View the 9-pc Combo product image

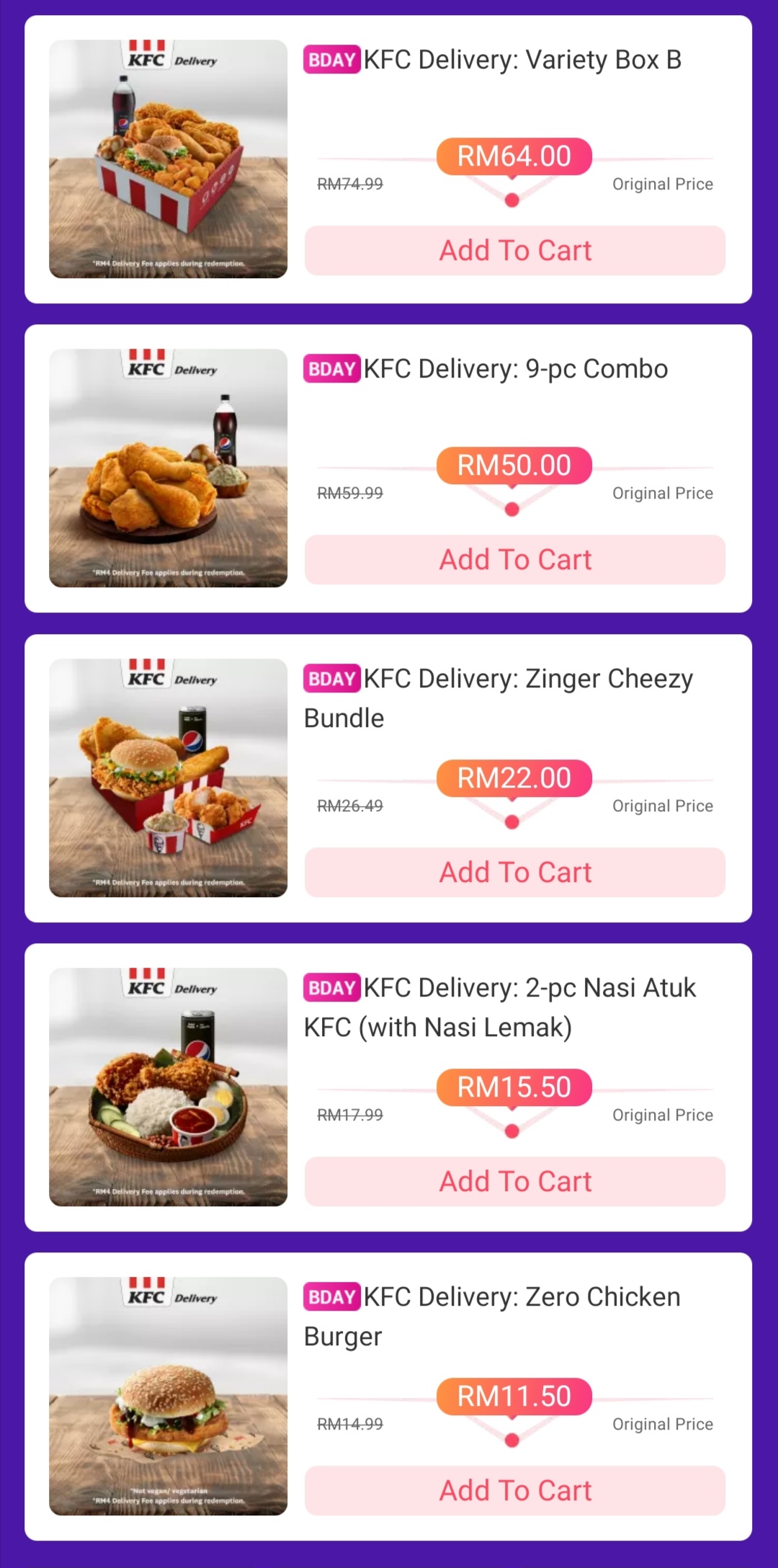coord(168,468)
